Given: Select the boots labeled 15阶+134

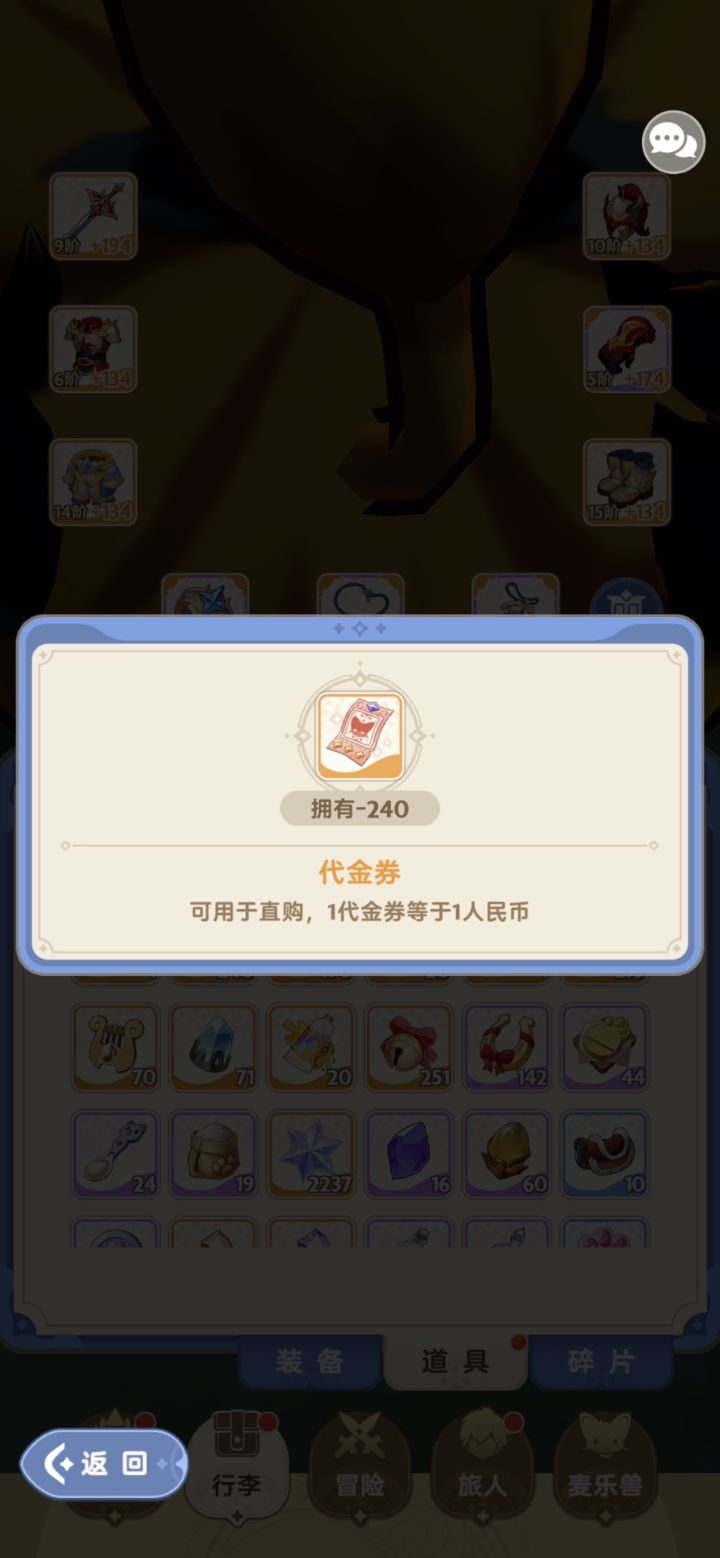Looking at the screenshot, I should [x=626, y=482].
